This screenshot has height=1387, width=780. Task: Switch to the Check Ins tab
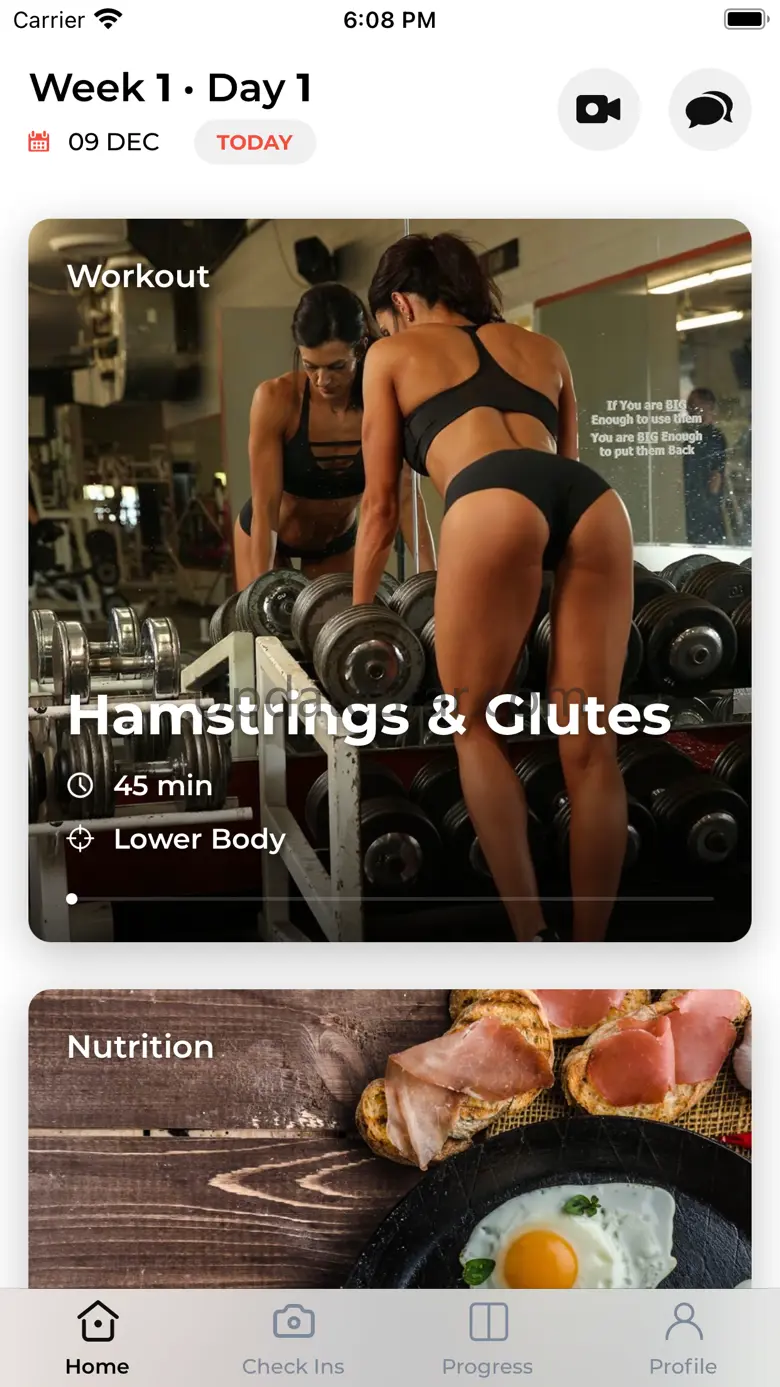tap(293, 1338)
